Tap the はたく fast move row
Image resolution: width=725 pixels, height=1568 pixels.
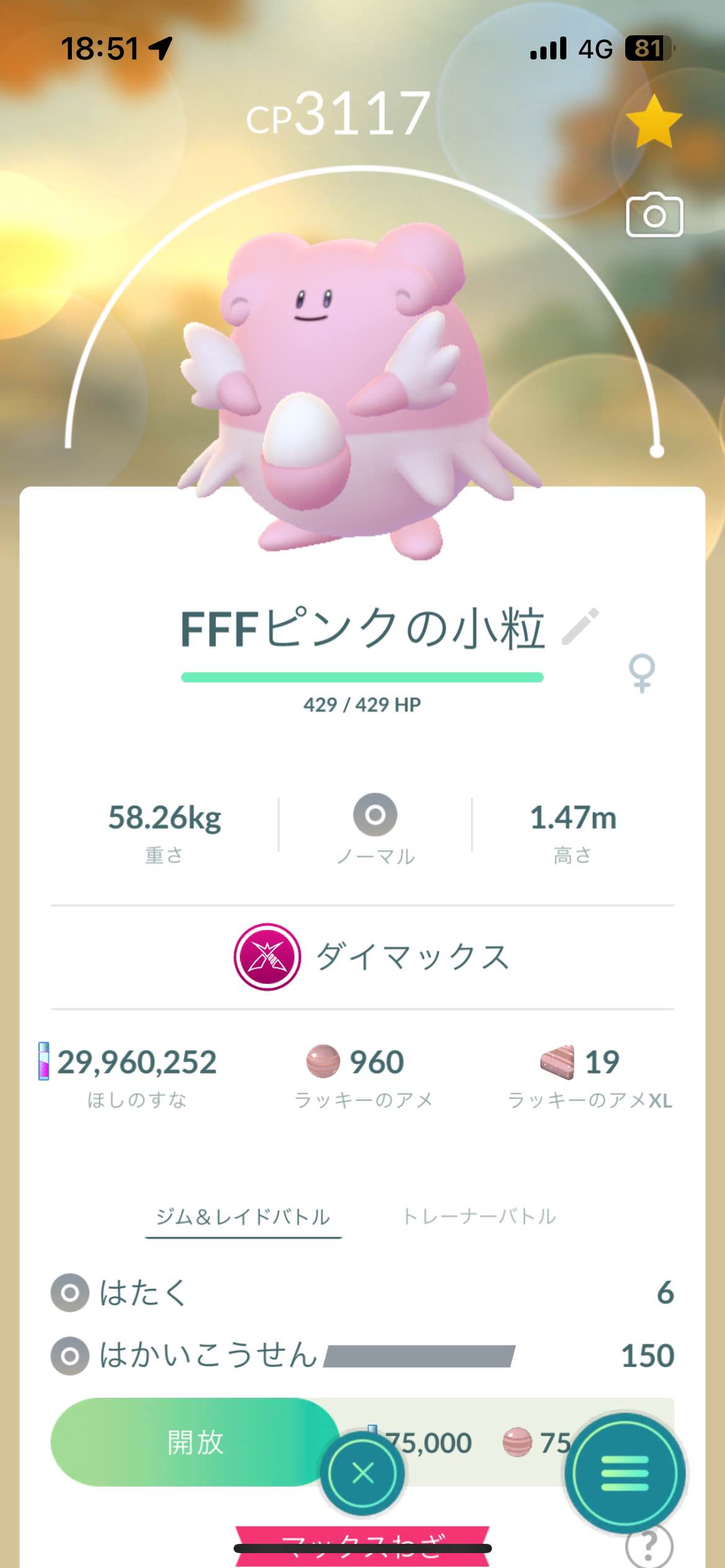[x=362, y=1292]
